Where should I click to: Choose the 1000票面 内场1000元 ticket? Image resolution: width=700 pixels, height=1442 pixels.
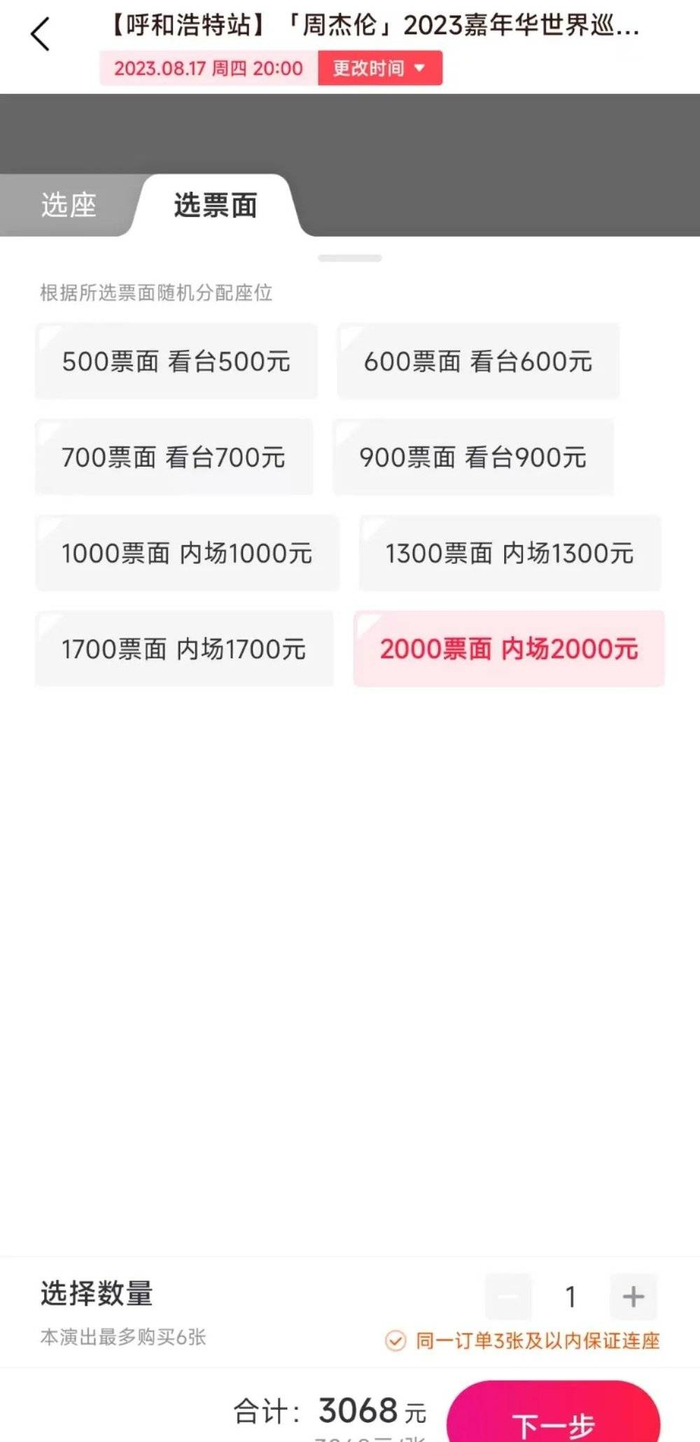[x=187, y=553]
